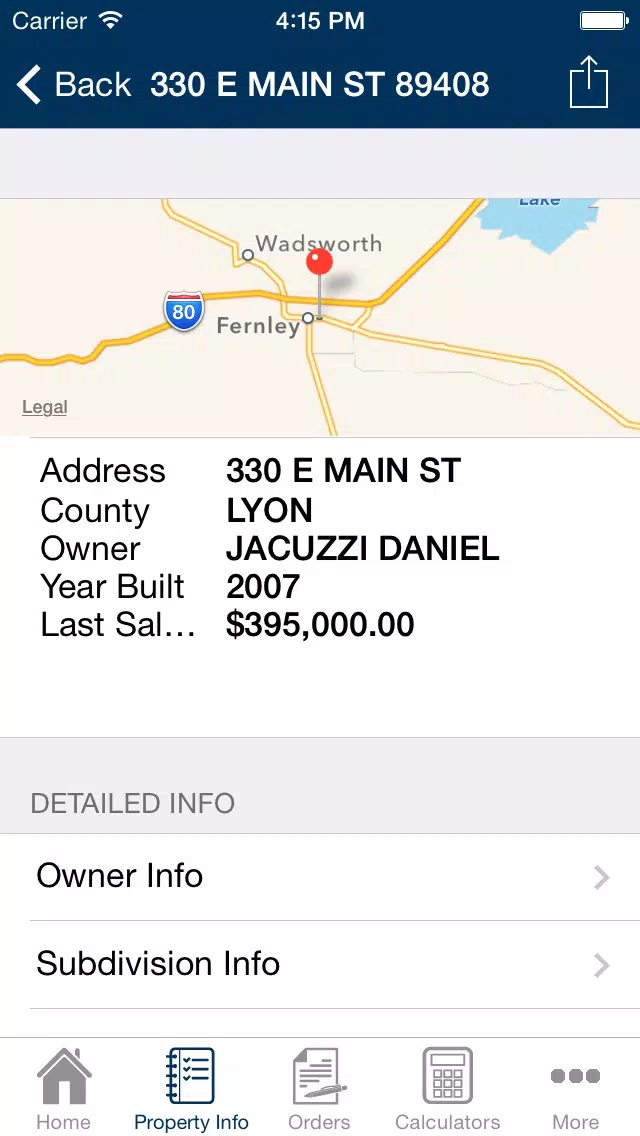
Task: Open Subdivision Info details
Action: pyautogui.click(x=320, y=964)
